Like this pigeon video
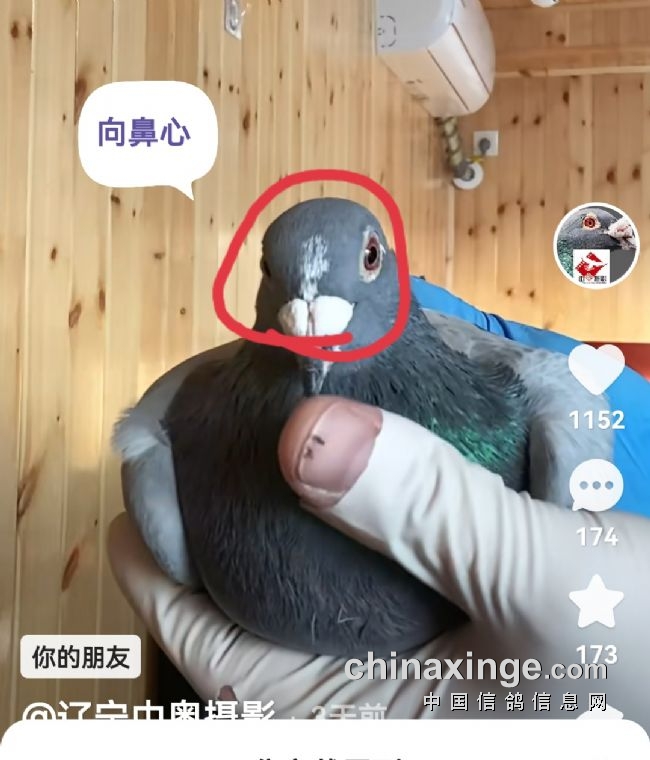 596,370
